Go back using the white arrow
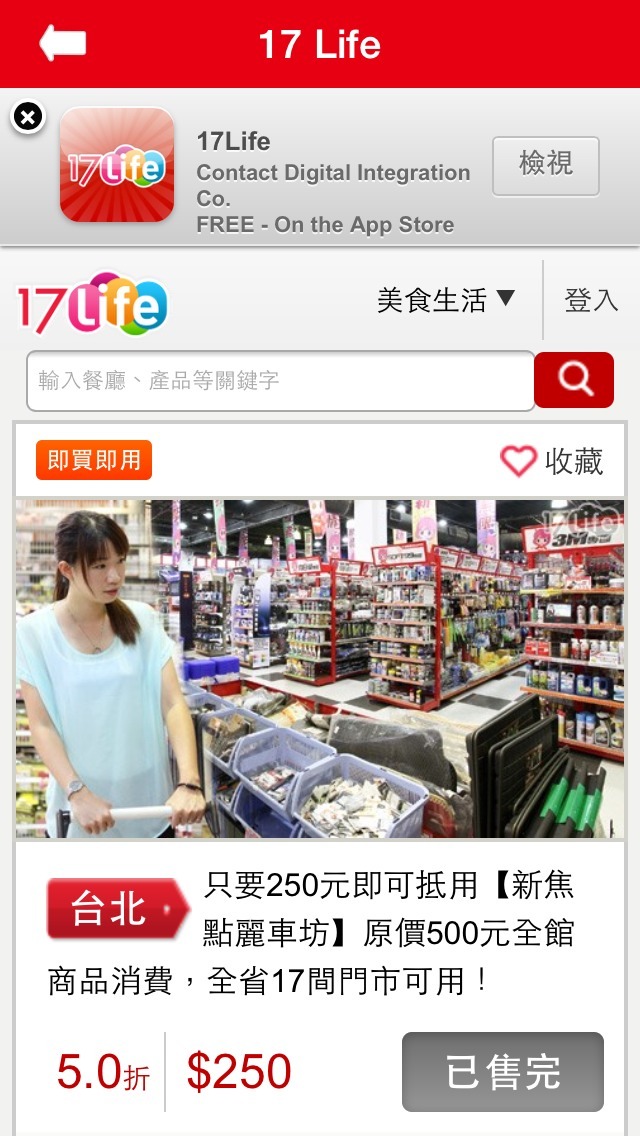Viewport: 640px width, 1136px height. (x=62, y=43)
